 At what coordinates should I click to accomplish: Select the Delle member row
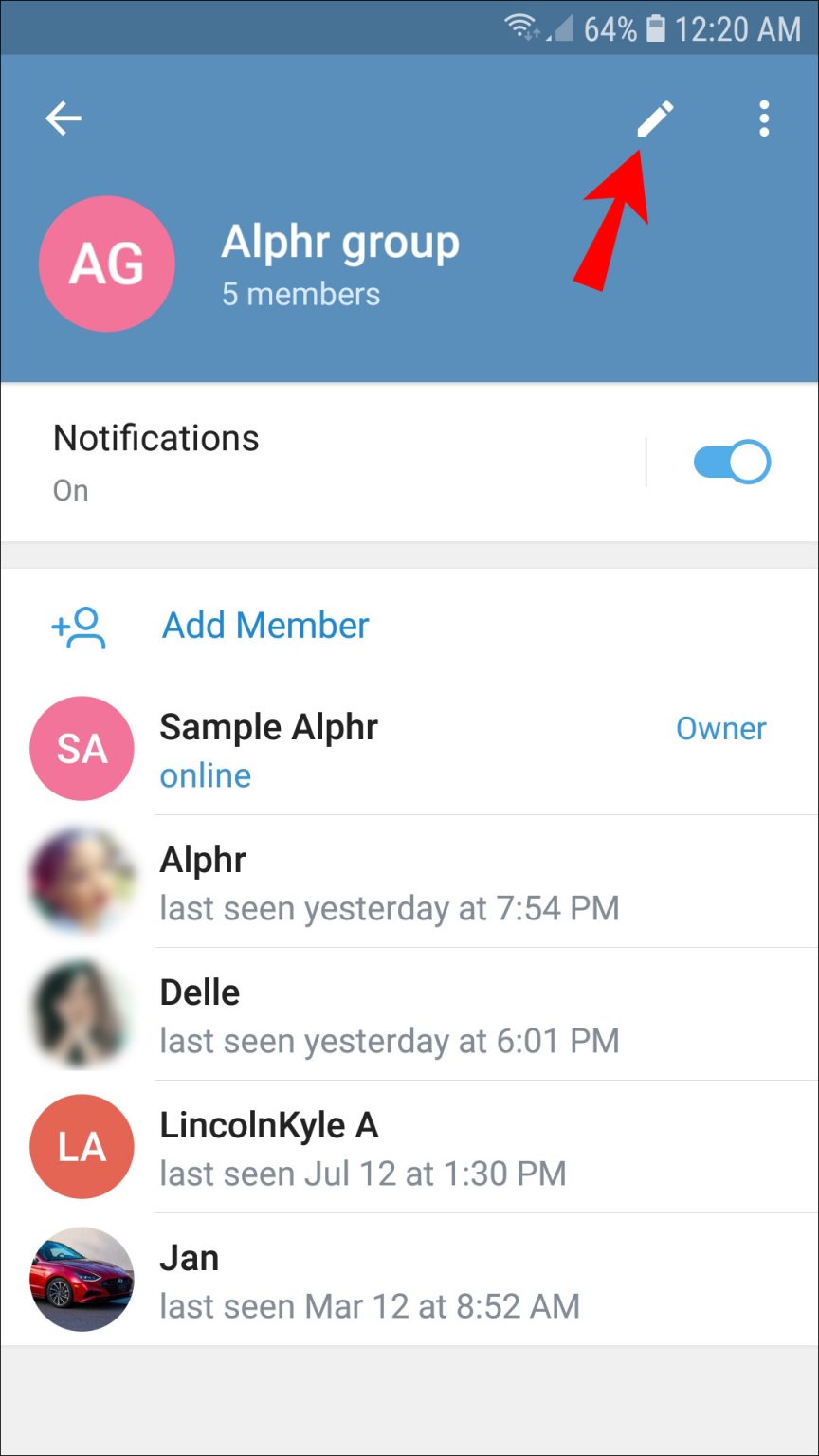(379, 1013)
